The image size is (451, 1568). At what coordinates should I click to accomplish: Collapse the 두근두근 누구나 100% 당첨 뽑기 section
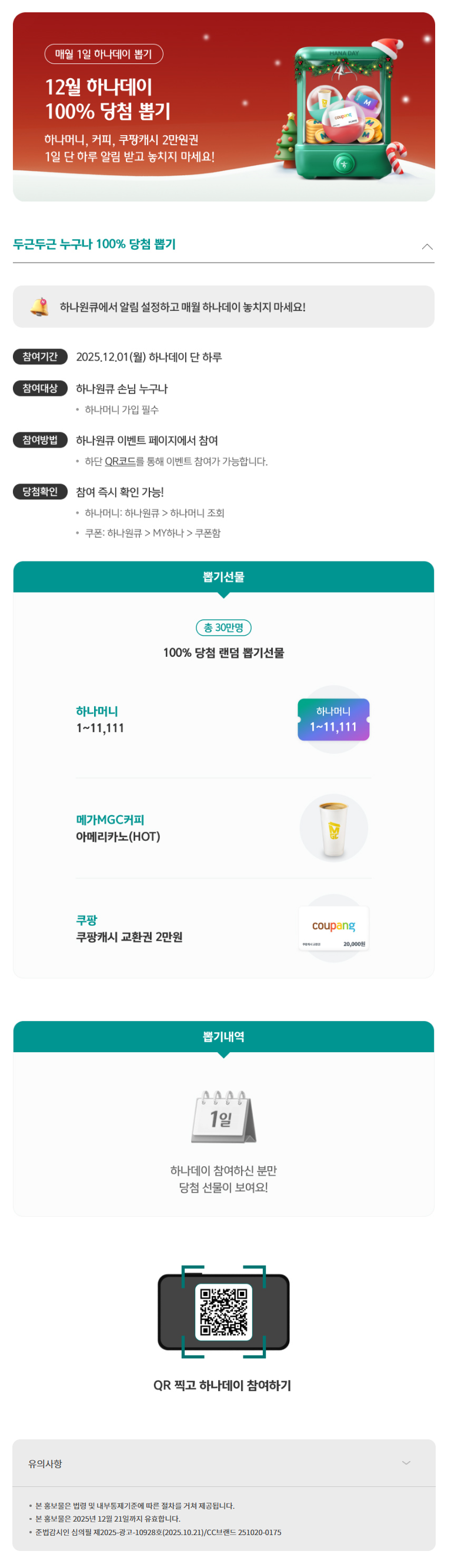pyautogui.click(x=427, y=247)
